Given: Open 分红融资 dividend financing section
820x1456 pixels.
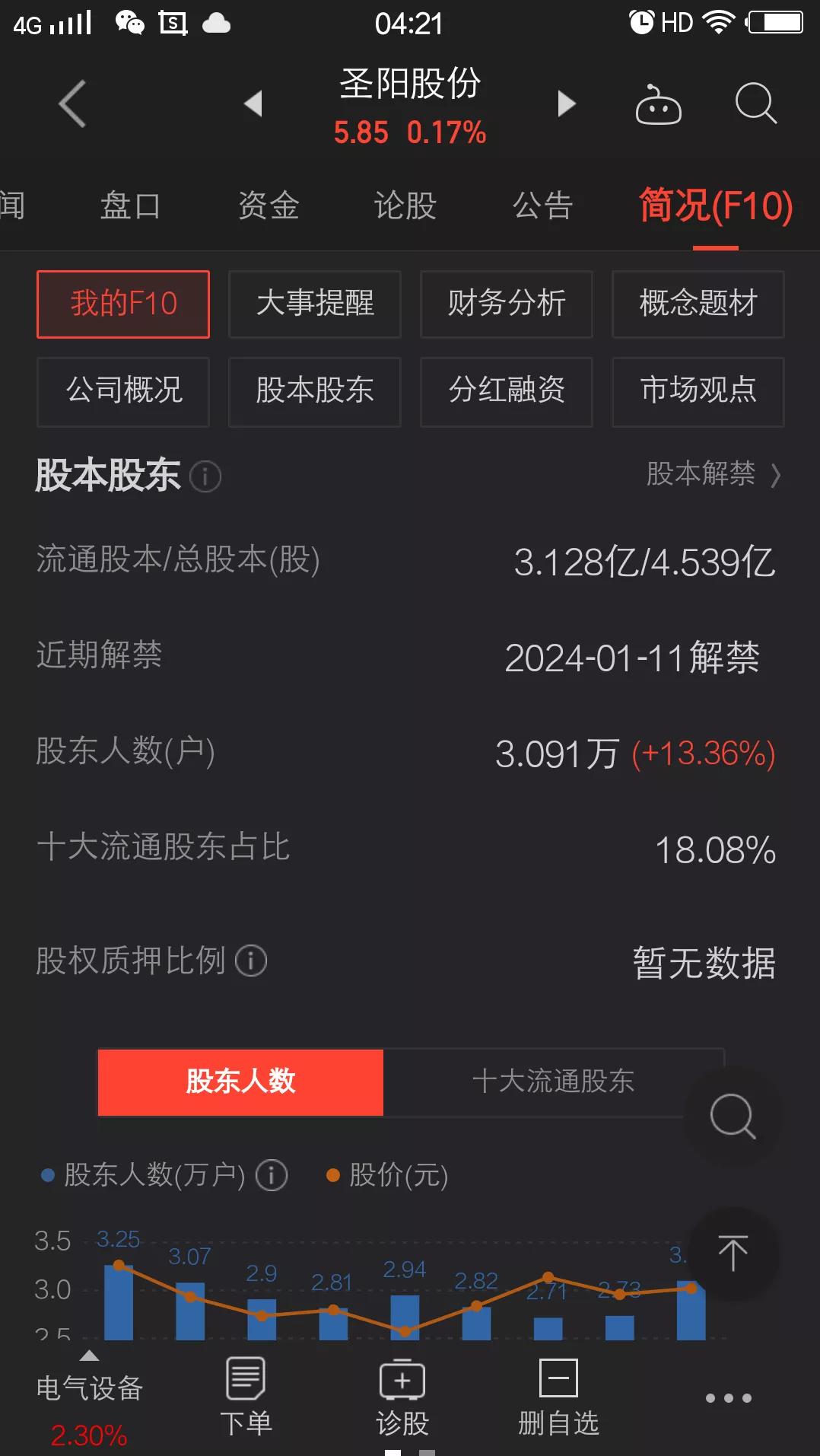Looking at the screenshot, I should (x=506, y=392).
